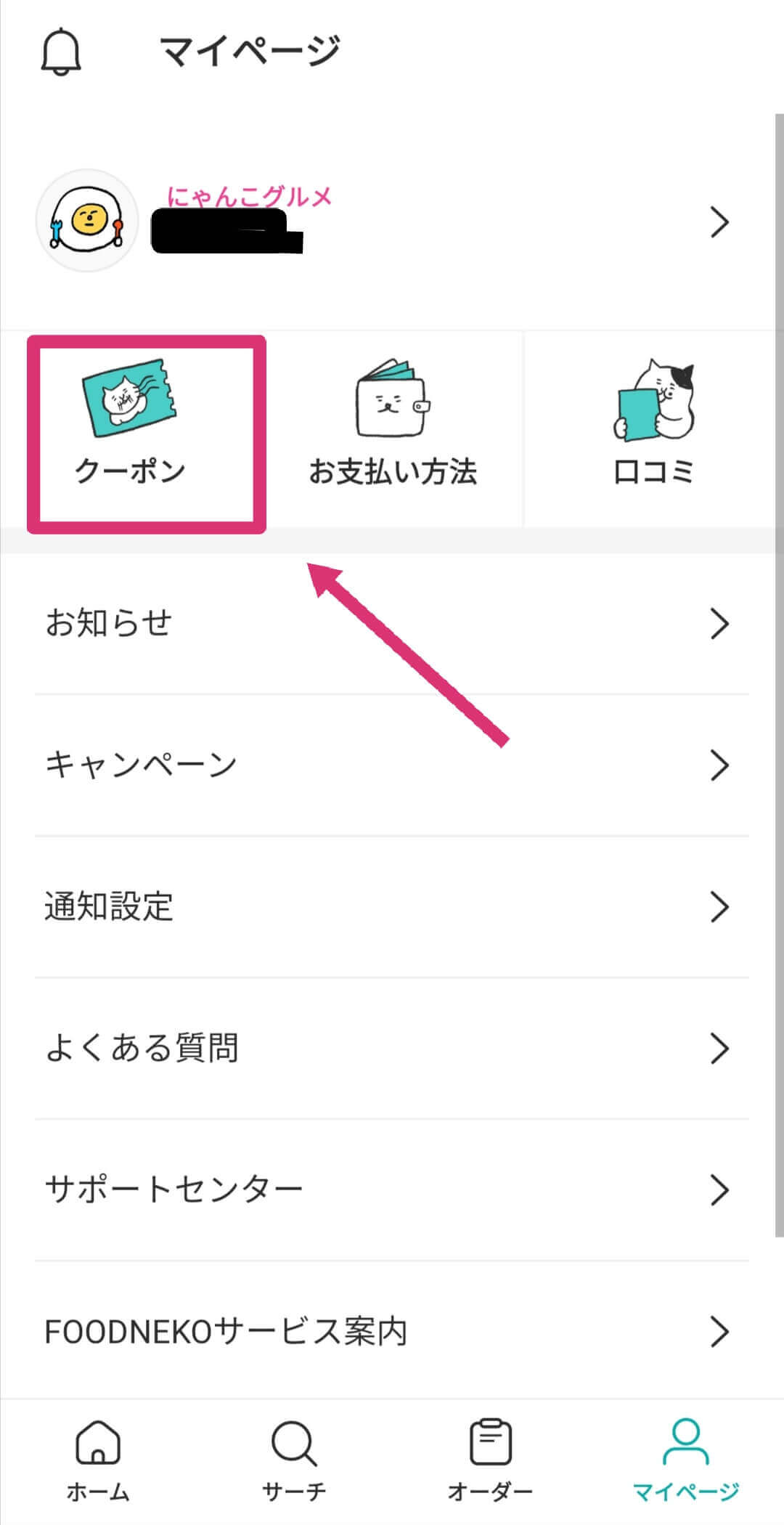Switch to the オーダー tab

tap(490, 1460)
